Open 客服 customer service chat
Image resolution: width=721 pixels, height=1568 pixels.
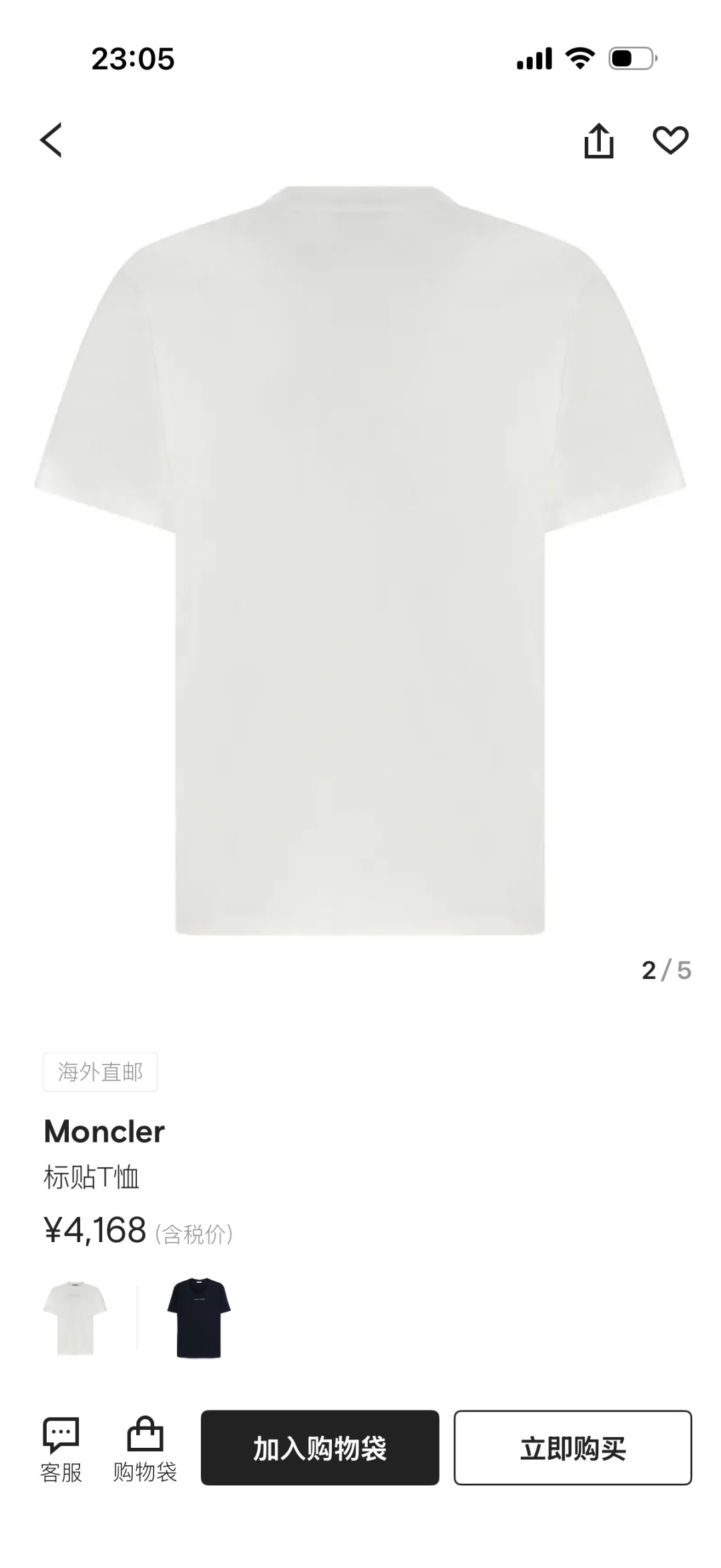(61, 1448)
